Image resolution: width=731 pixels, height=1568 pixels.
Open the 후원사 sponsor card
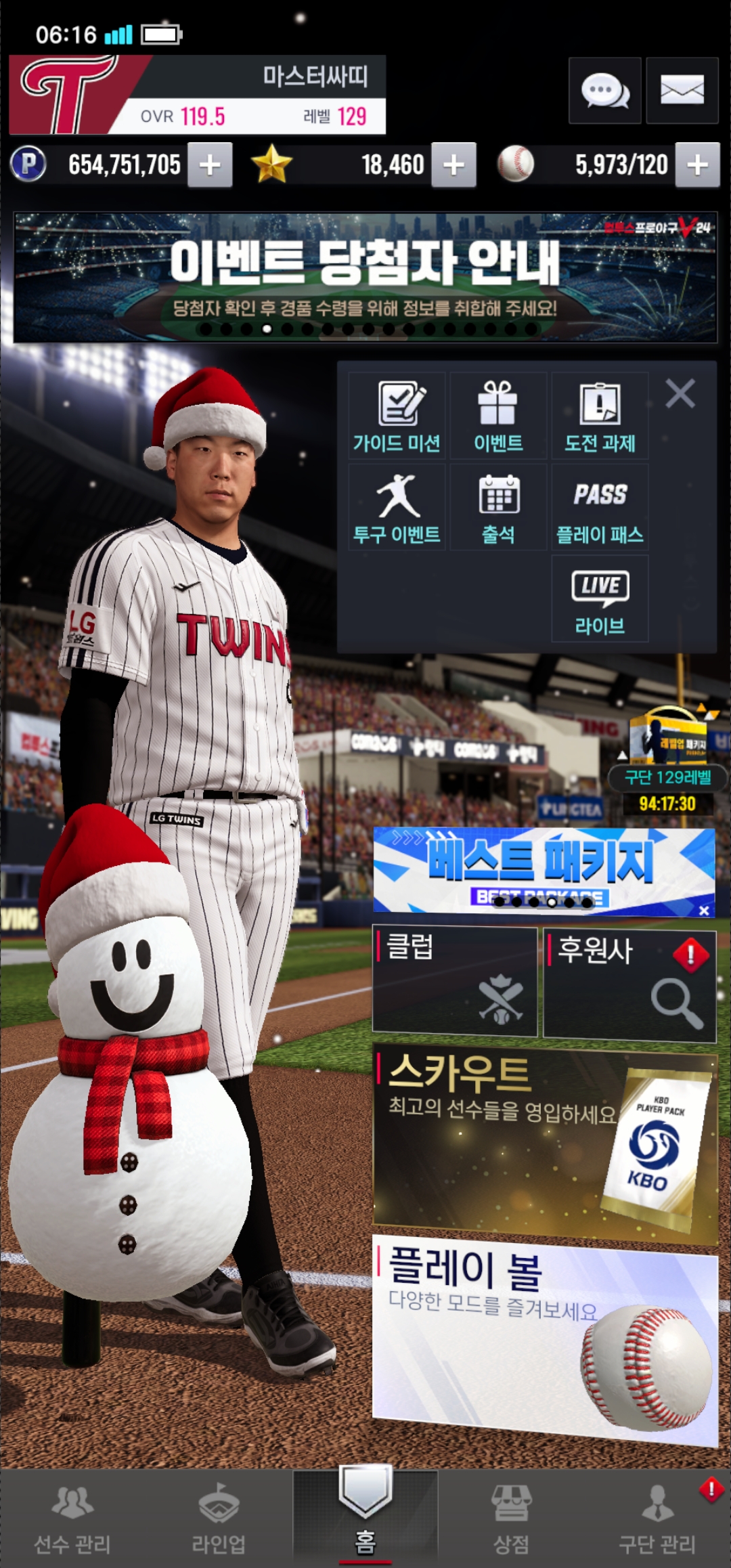[629, 984]
